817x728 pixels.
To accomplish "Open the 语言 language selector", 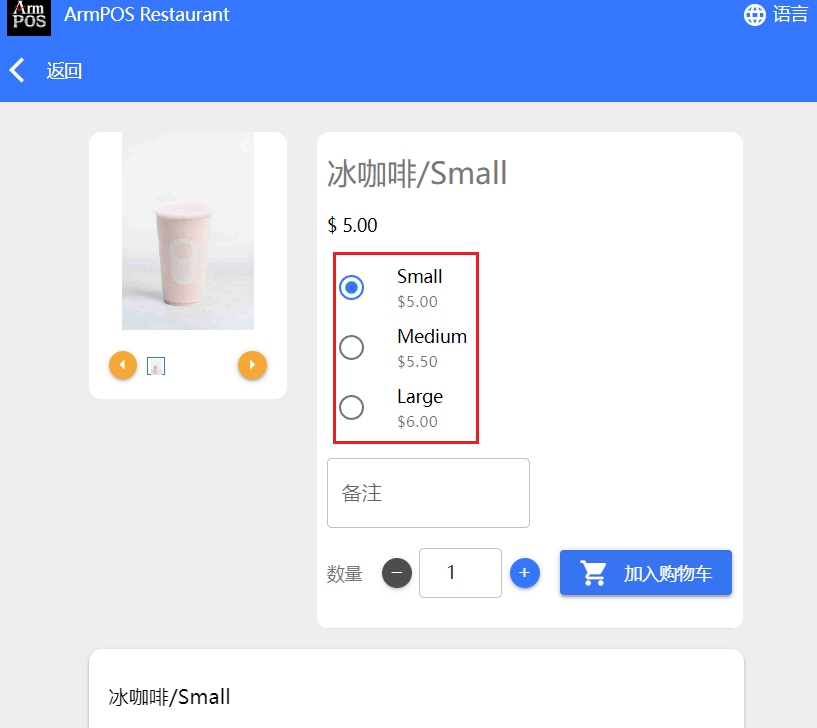I will tap(776, 15).
